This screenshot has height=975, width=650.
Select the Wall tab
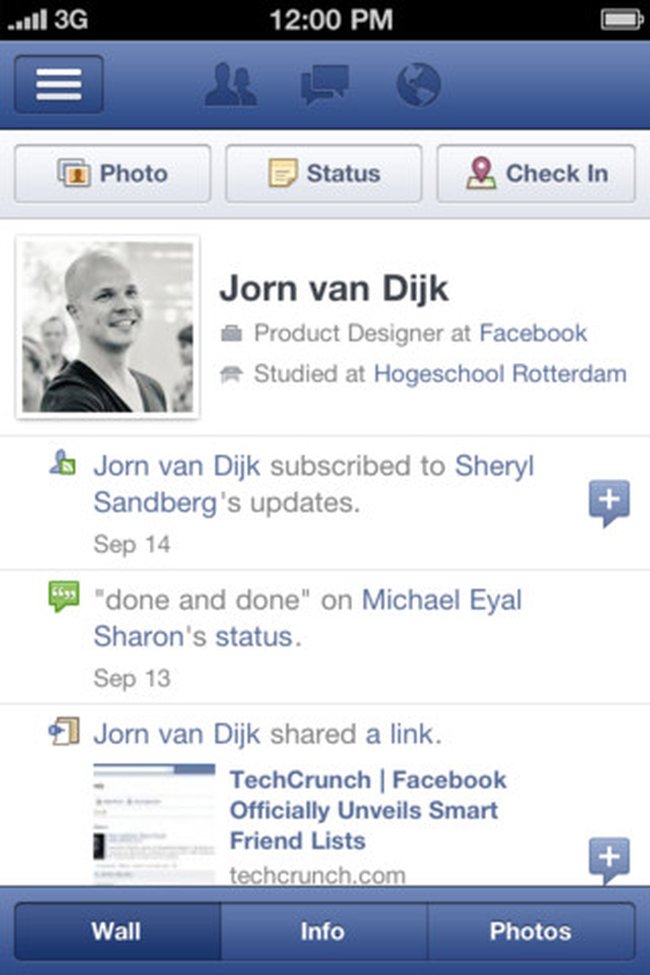click(116, 931)
